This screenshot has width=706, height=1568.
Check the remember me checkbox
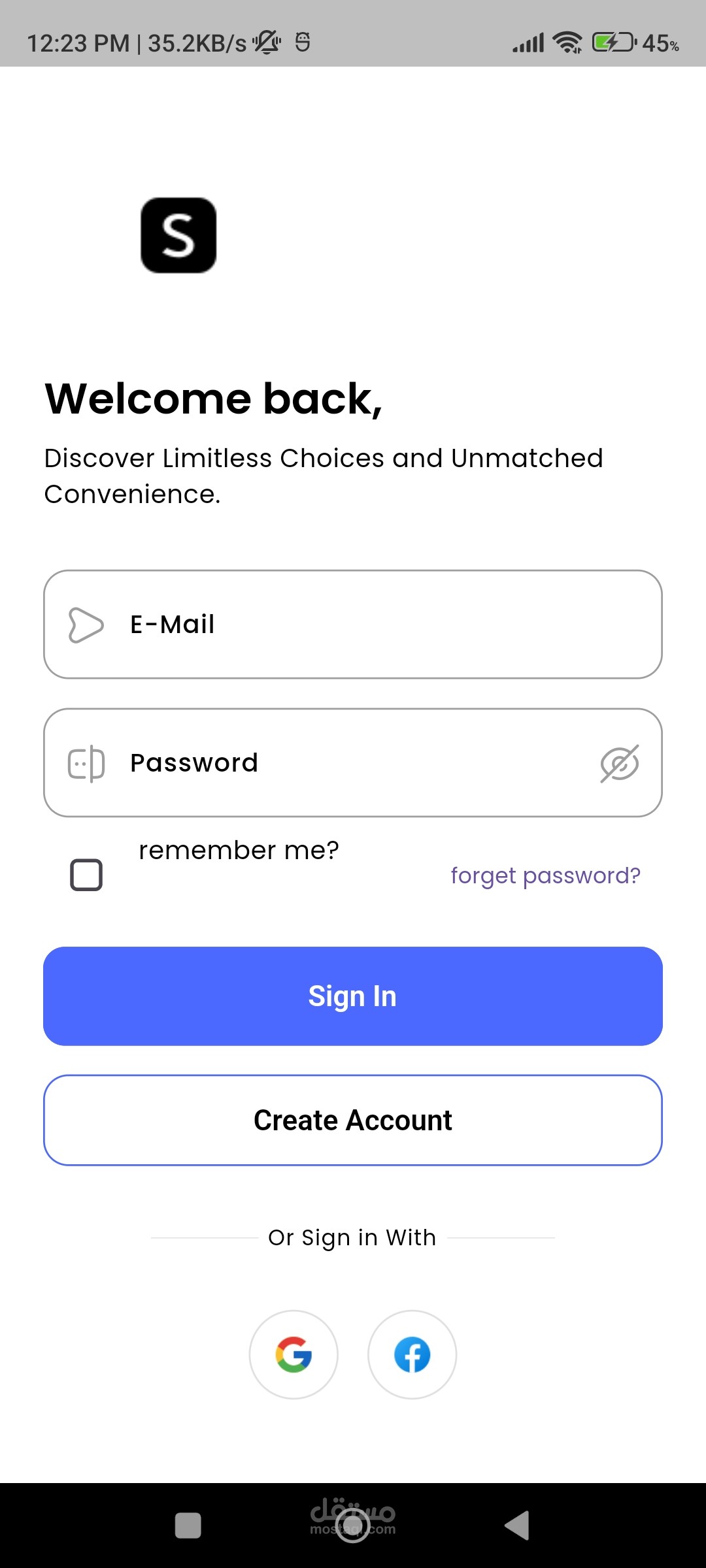86,875
